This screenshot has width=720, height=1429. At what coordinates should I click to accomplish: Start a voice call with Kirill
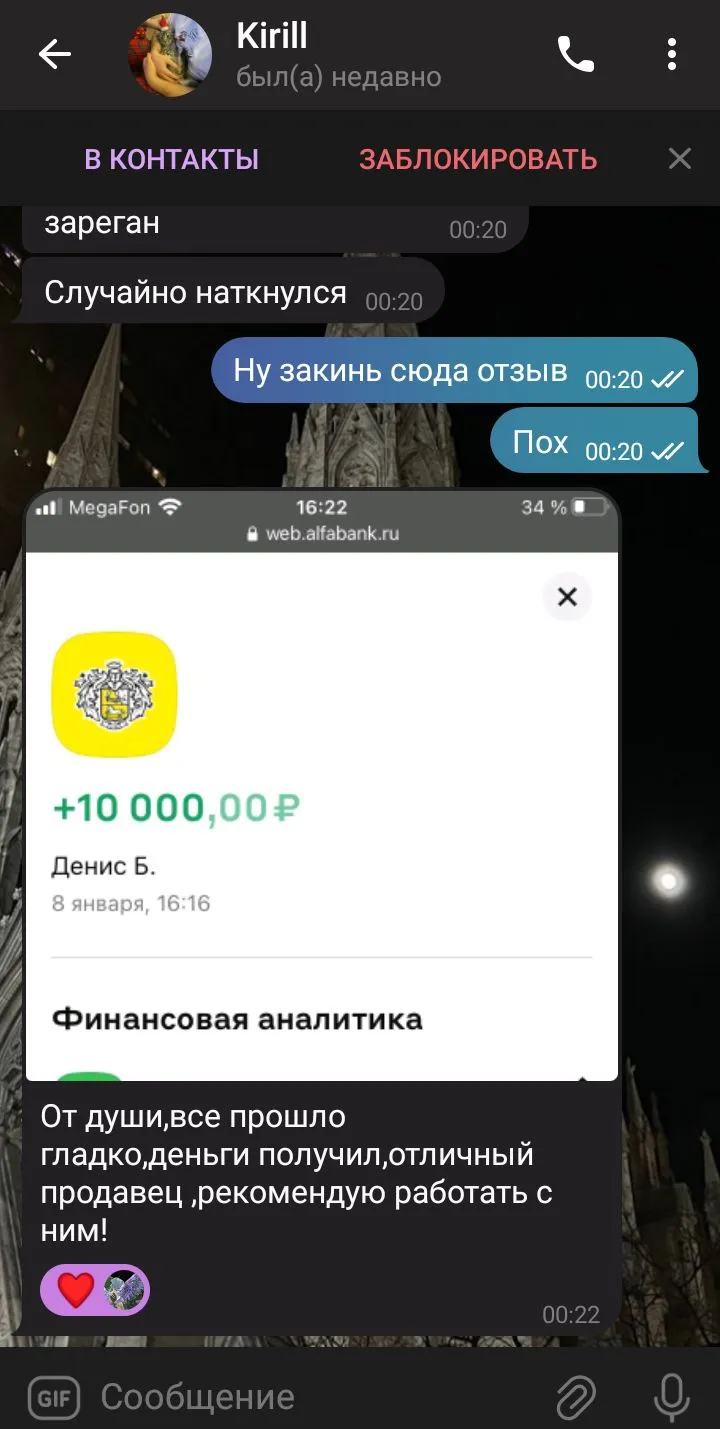pyautogui.click(x=576, y=55)
